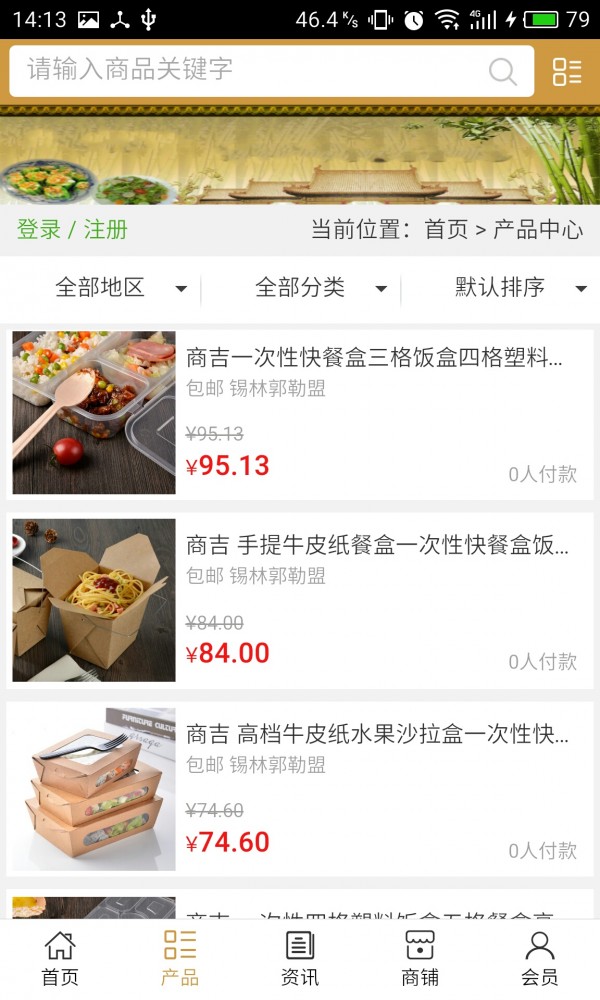This screenshot has width=600, height=1000.
Task: Tap the product keyword search field
Action: [x=250, y=70]
